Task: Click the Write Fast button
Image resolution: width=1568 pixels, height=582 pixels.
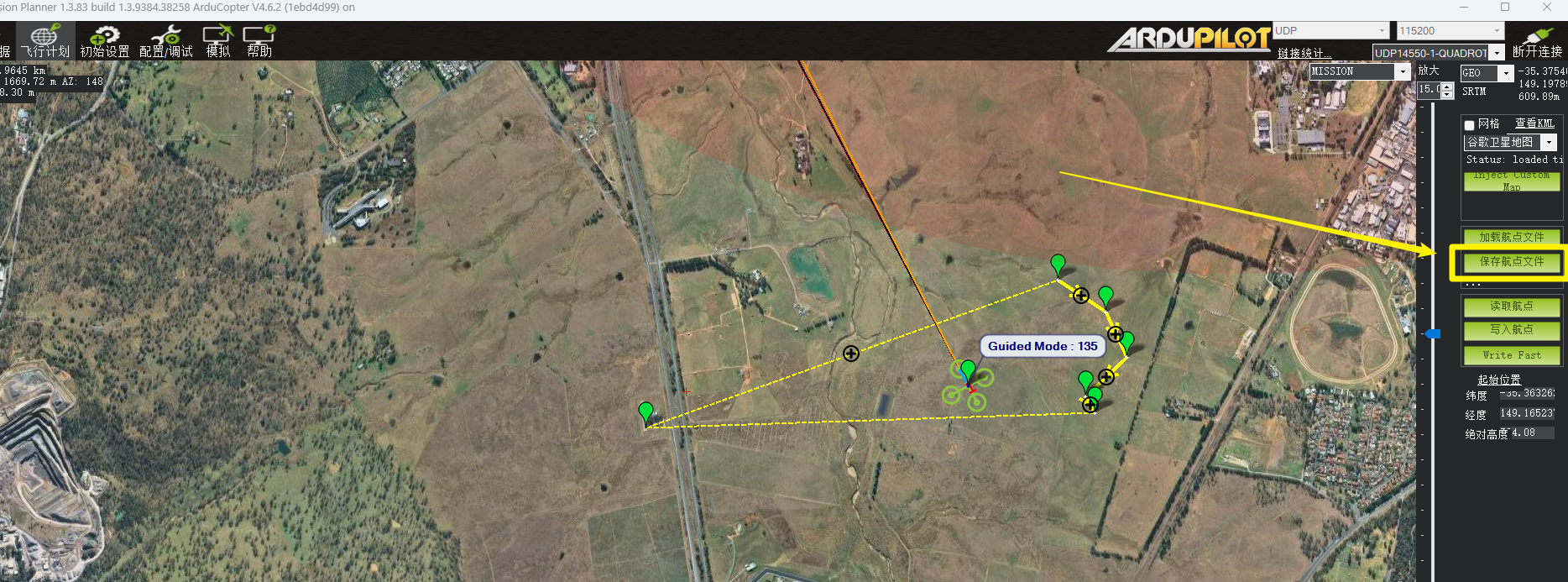Action: click(1511, 355)
